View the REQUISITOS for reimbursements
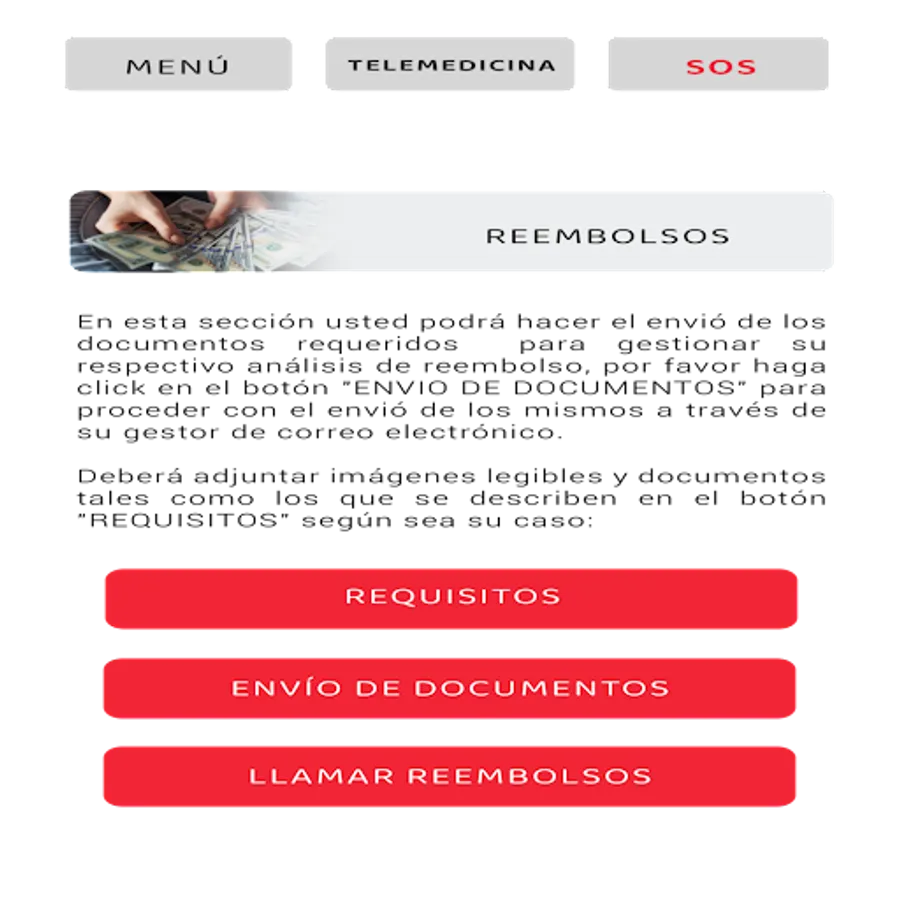This screenshot has width=900, height=900. 450,597
